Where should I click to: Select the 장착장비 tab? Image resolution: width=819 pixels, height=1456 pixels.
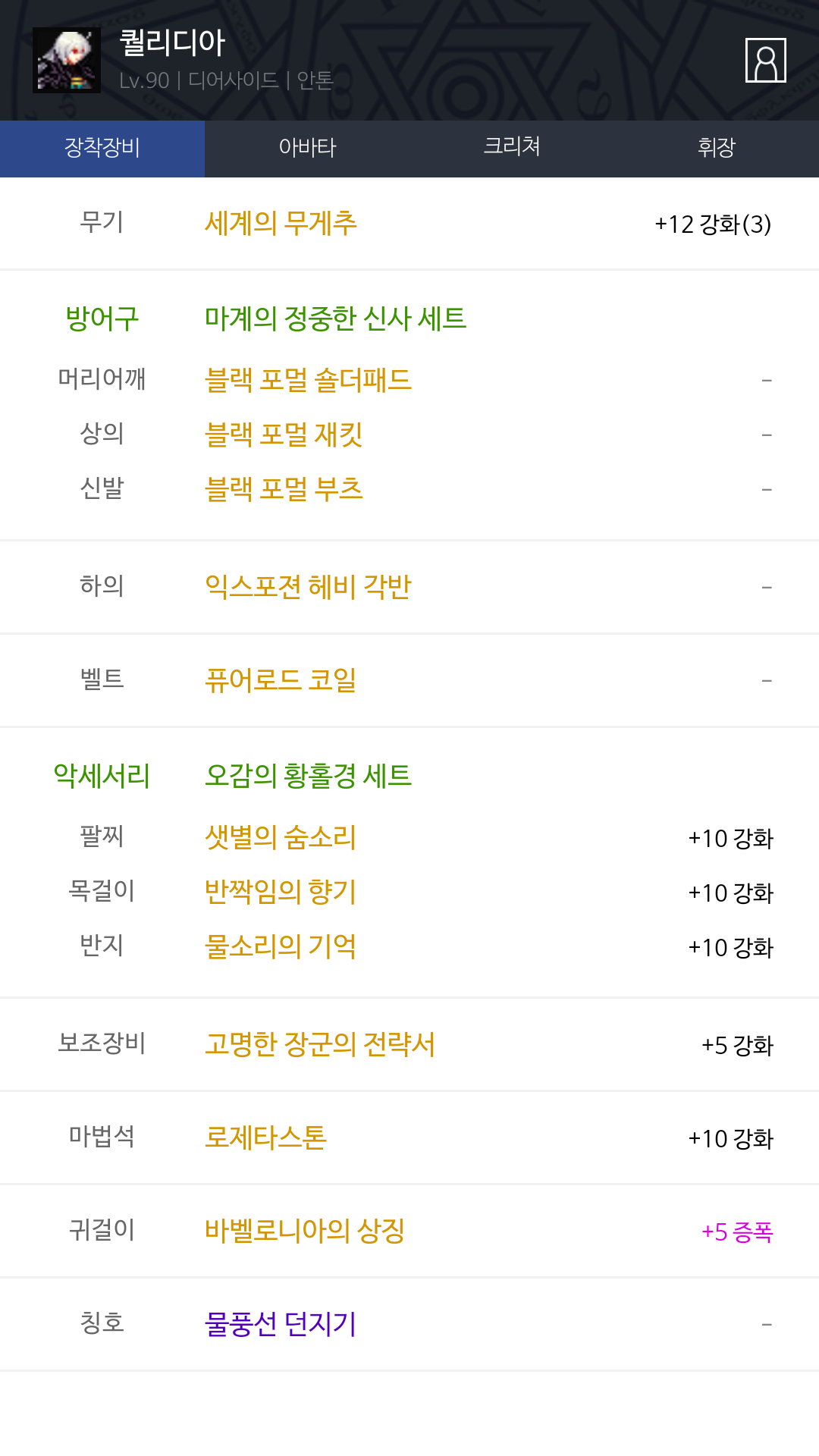(x=102, y=148)
